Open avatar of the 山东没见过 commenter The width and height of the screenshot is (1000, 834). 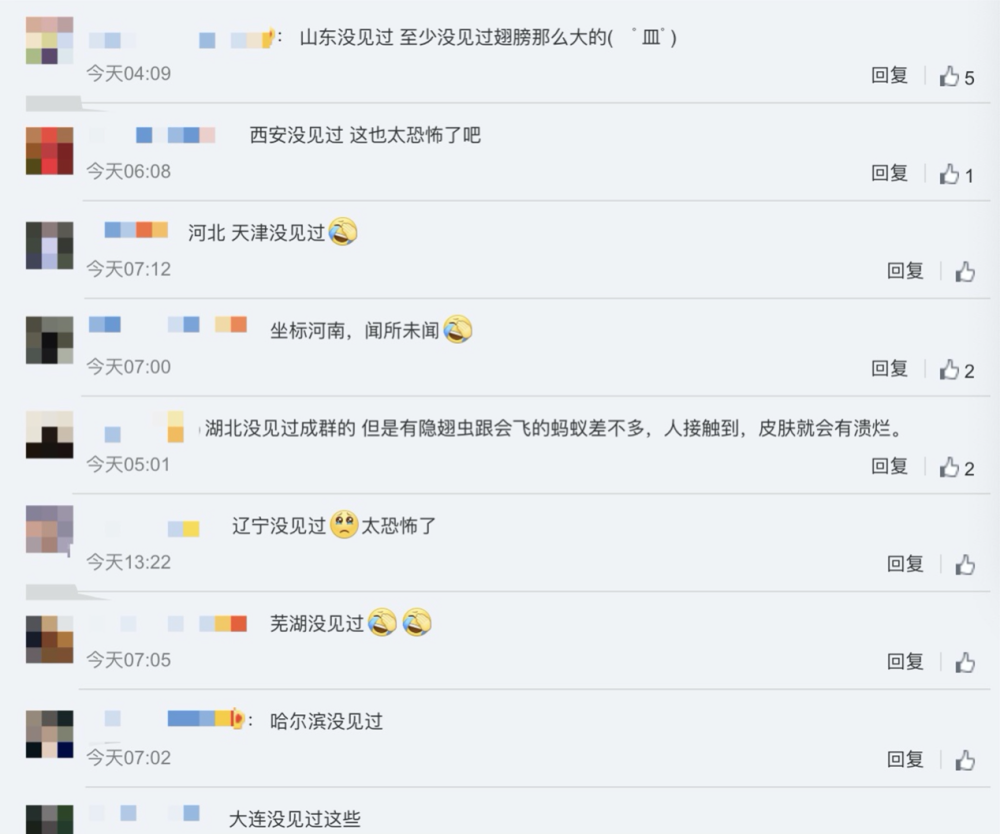(49, 41)
